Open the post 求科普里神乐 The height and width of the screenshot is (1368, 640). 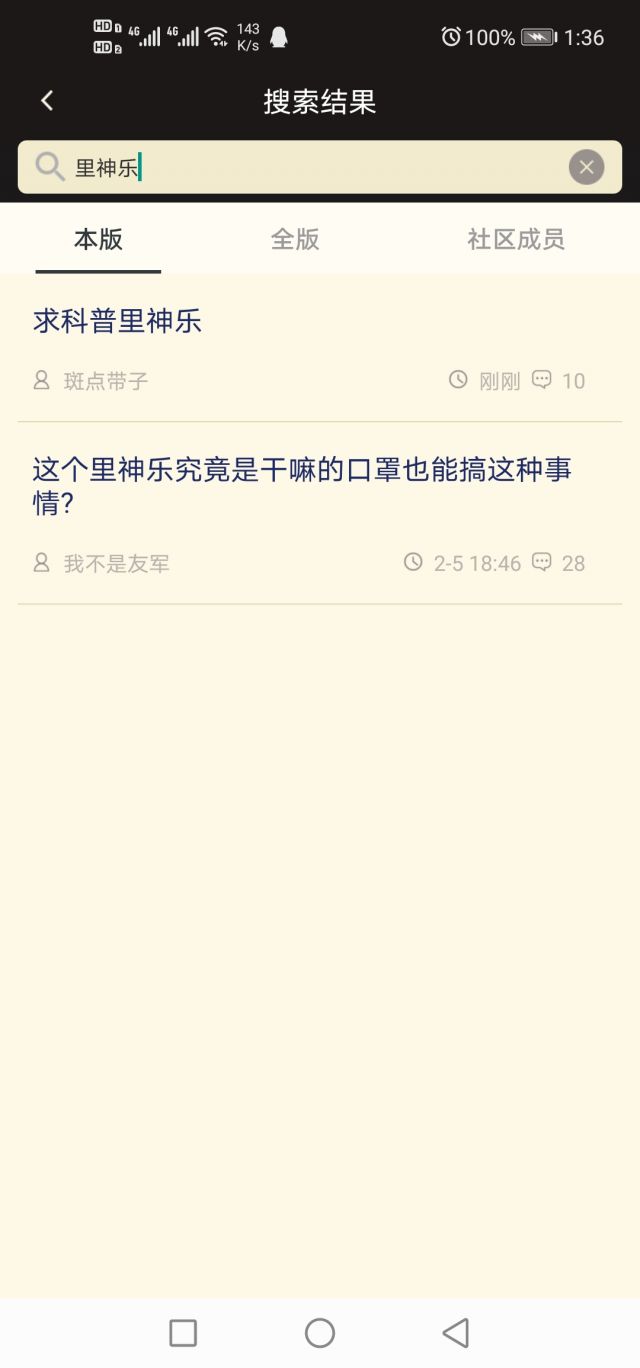pyautogui.click(x=118, y=322)
